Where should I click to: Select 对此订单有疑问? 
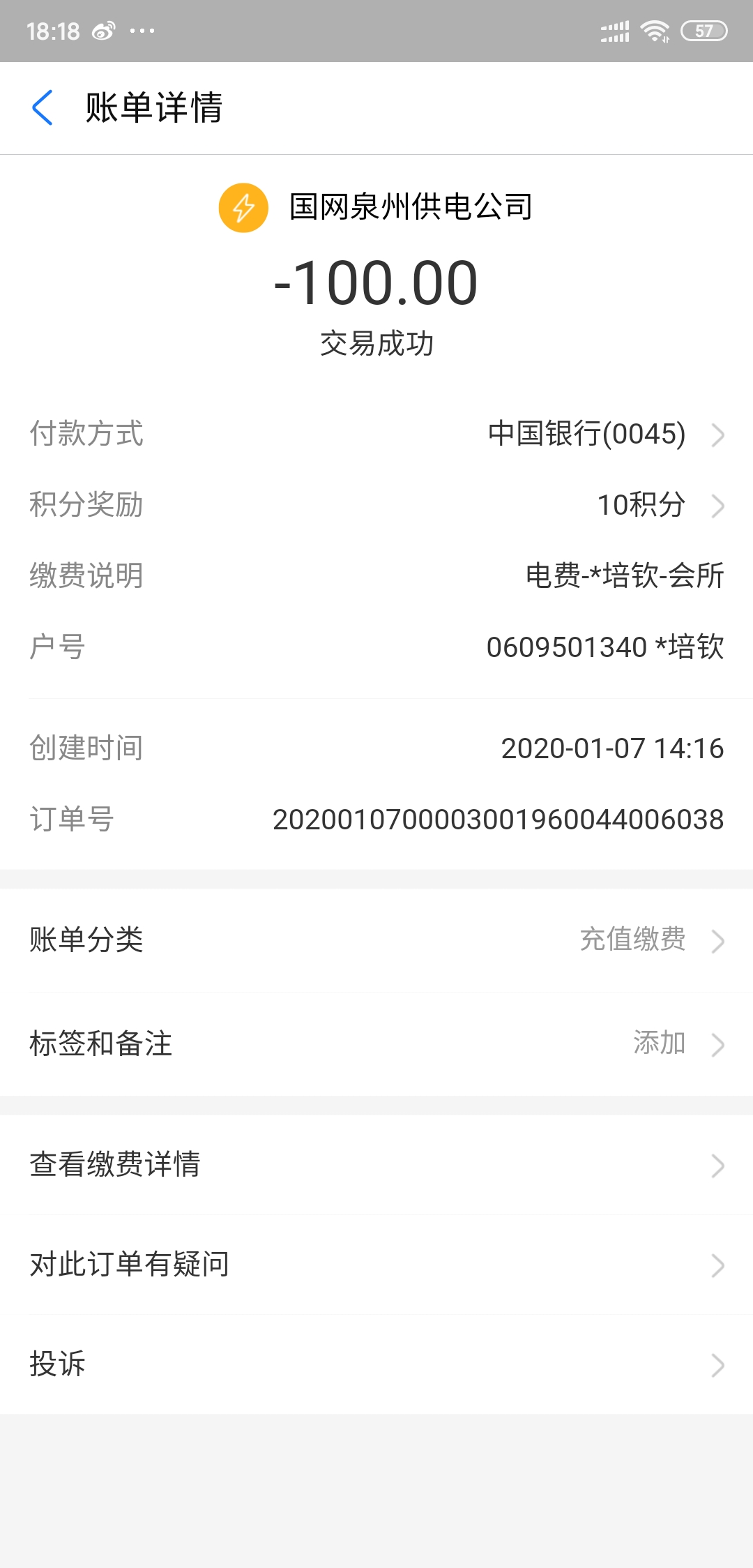pyautogui.click(x=376, y=1264)
